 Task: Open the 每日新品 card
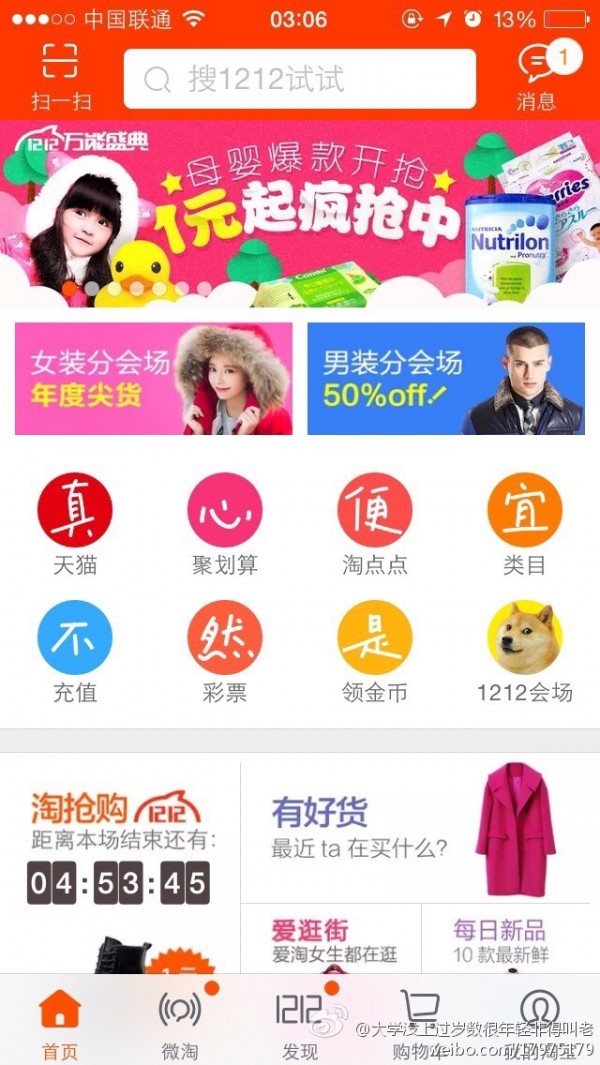click(505, 940)
